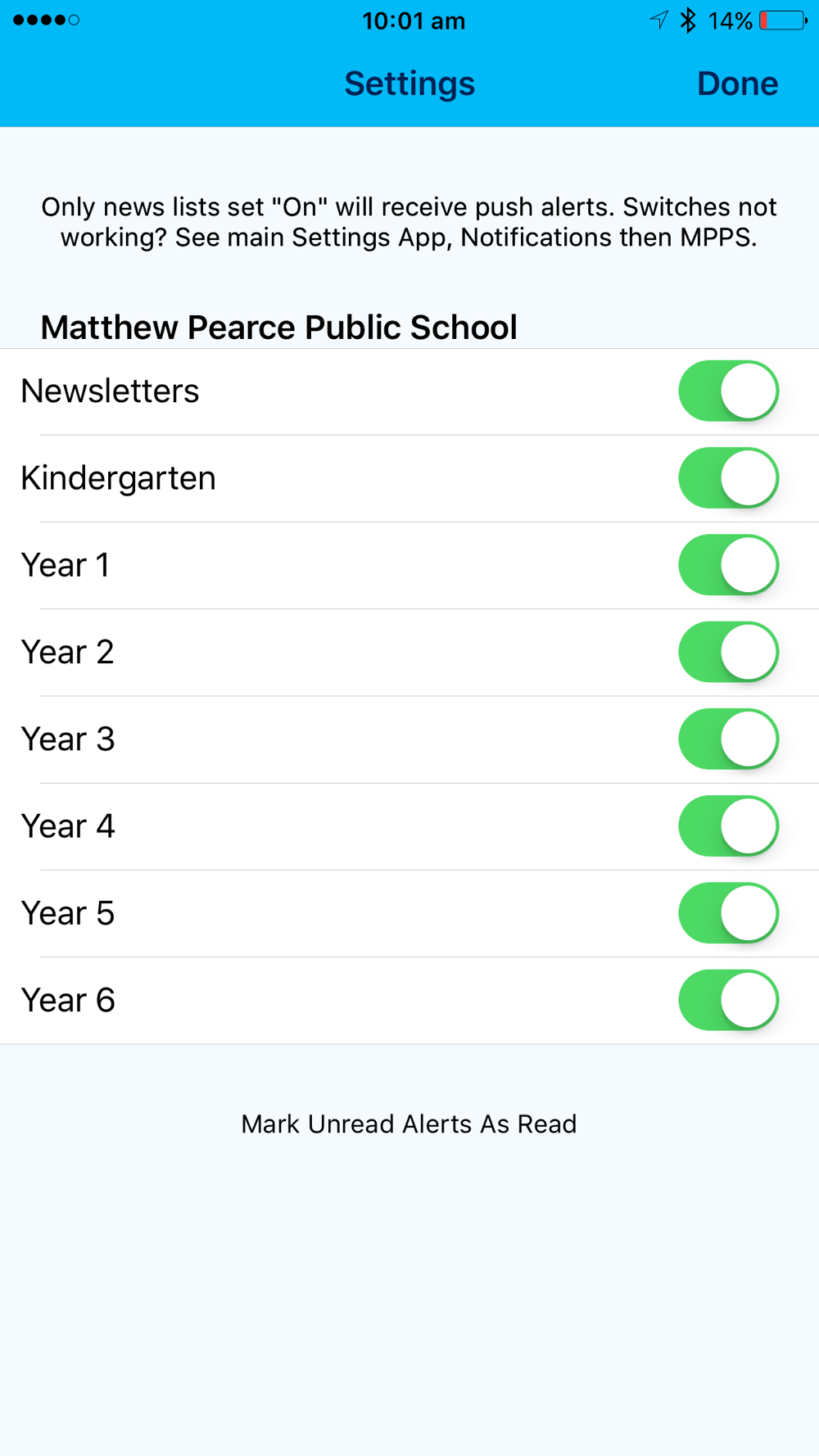Viewport: 819px width, 1456px height.
Task: Toggle the Year 1 switch
Action: click(x=729, y=565)
